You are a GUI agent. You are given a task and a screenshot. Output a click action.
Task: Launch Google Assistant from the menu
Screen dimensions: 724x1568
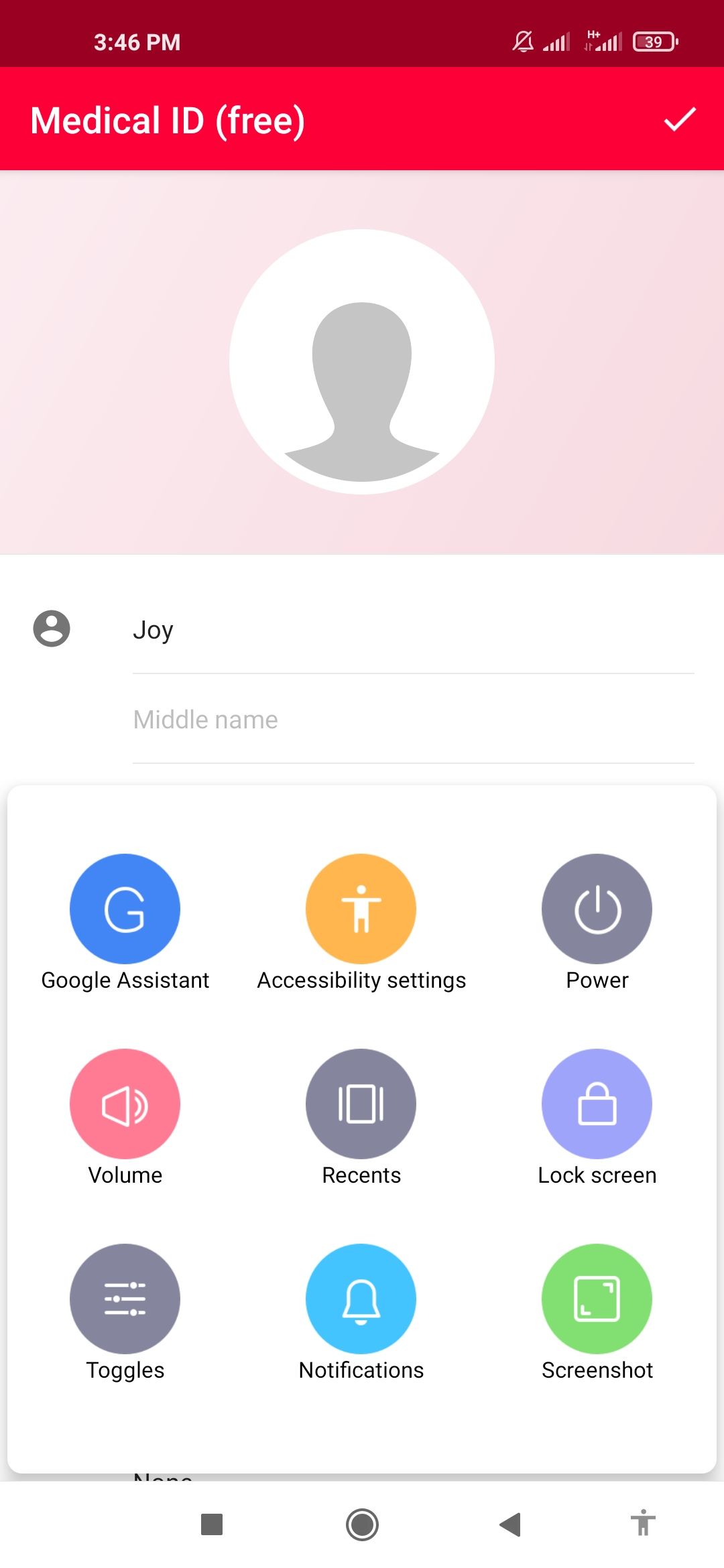pyautogui.click(x=125, y=909)
